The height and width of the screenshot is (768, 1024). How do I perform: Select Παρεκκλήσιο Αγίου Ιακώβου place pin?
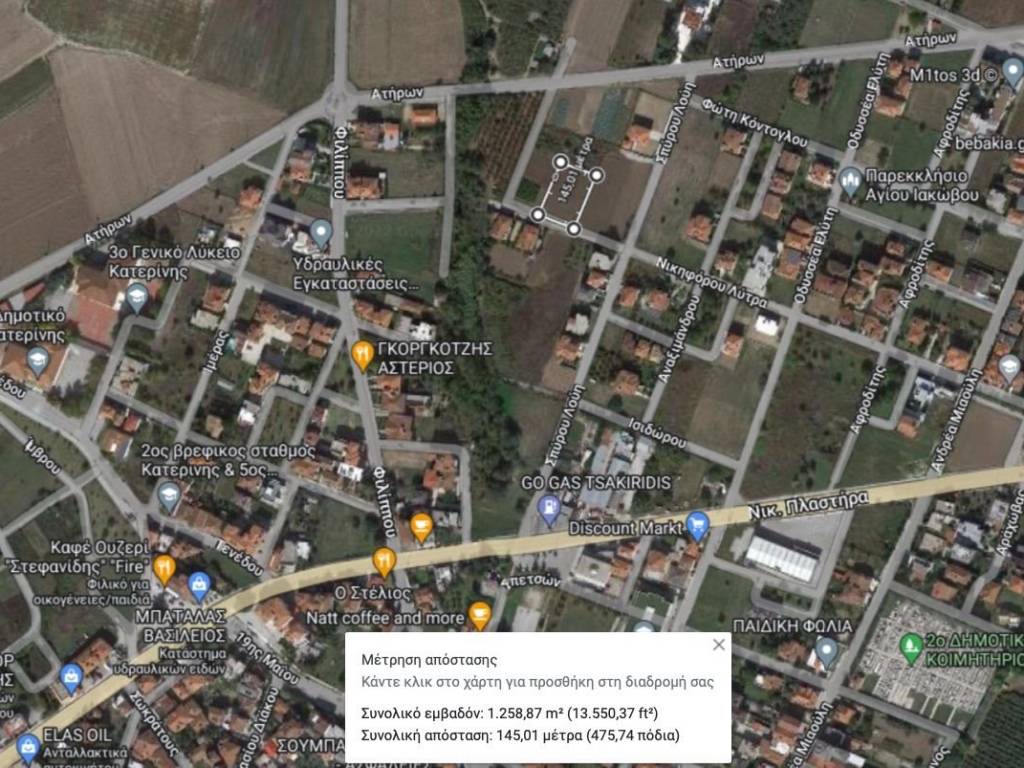[x=851, y=181]
